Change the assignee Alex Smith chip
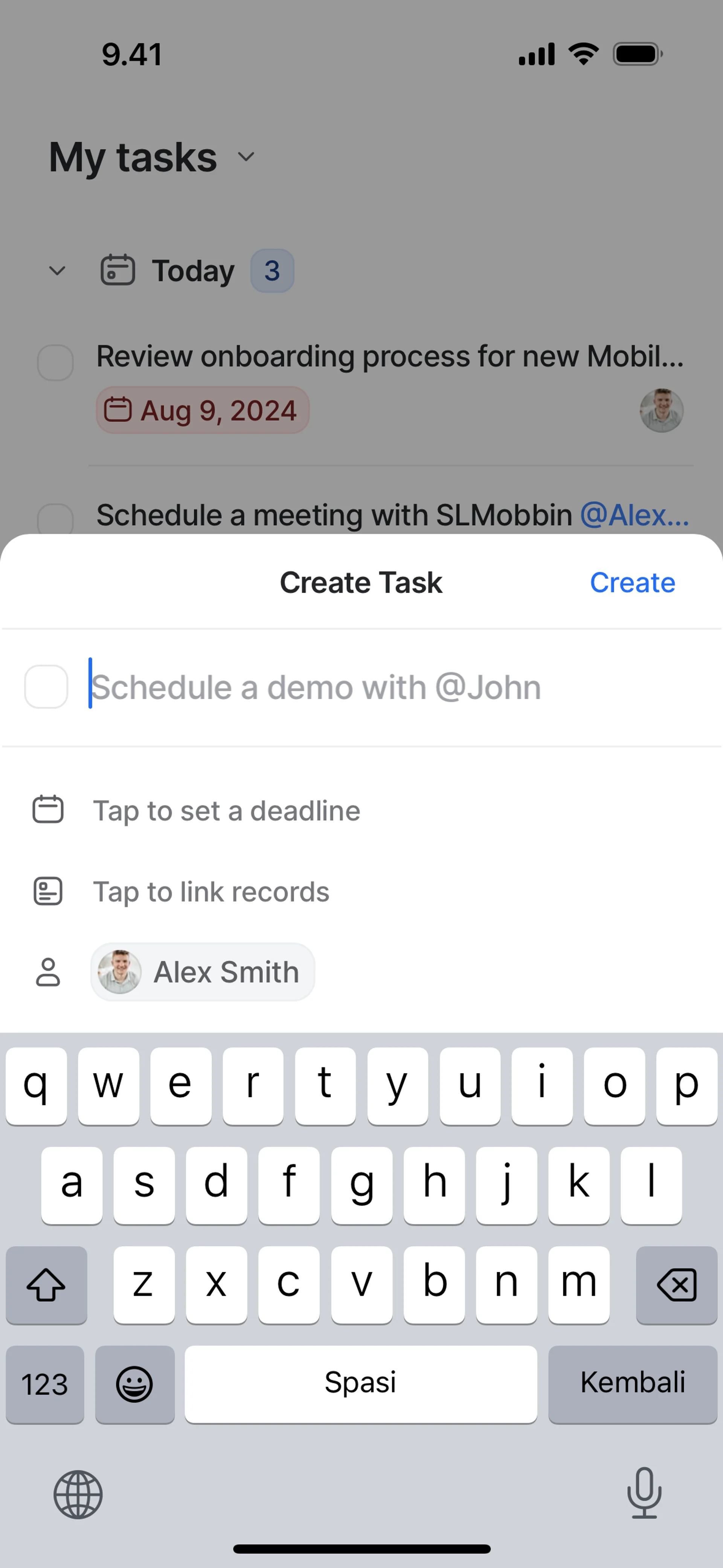723x1568 pixels. pyautogui.click(x=203, y=972)
